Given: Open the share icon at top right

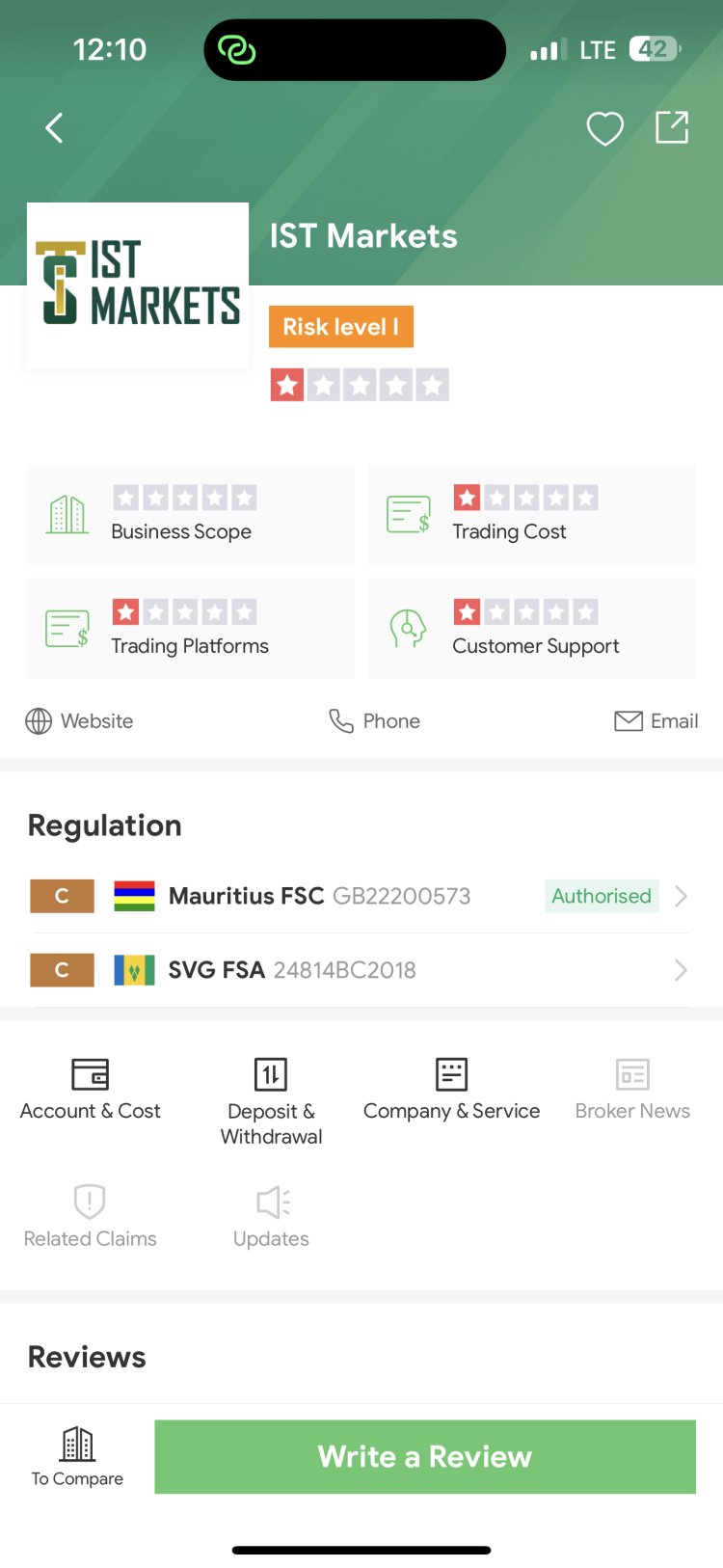Looking at the screenshot, I should coord(672,127).
